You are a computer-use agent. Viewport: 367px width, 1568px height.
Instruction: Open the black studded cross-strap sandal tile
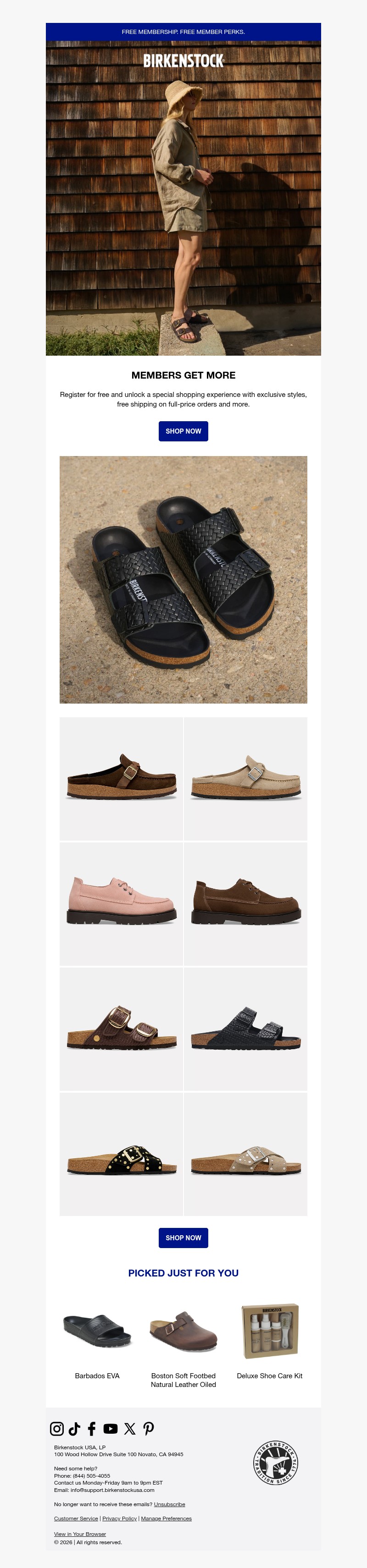point(121,1154)
